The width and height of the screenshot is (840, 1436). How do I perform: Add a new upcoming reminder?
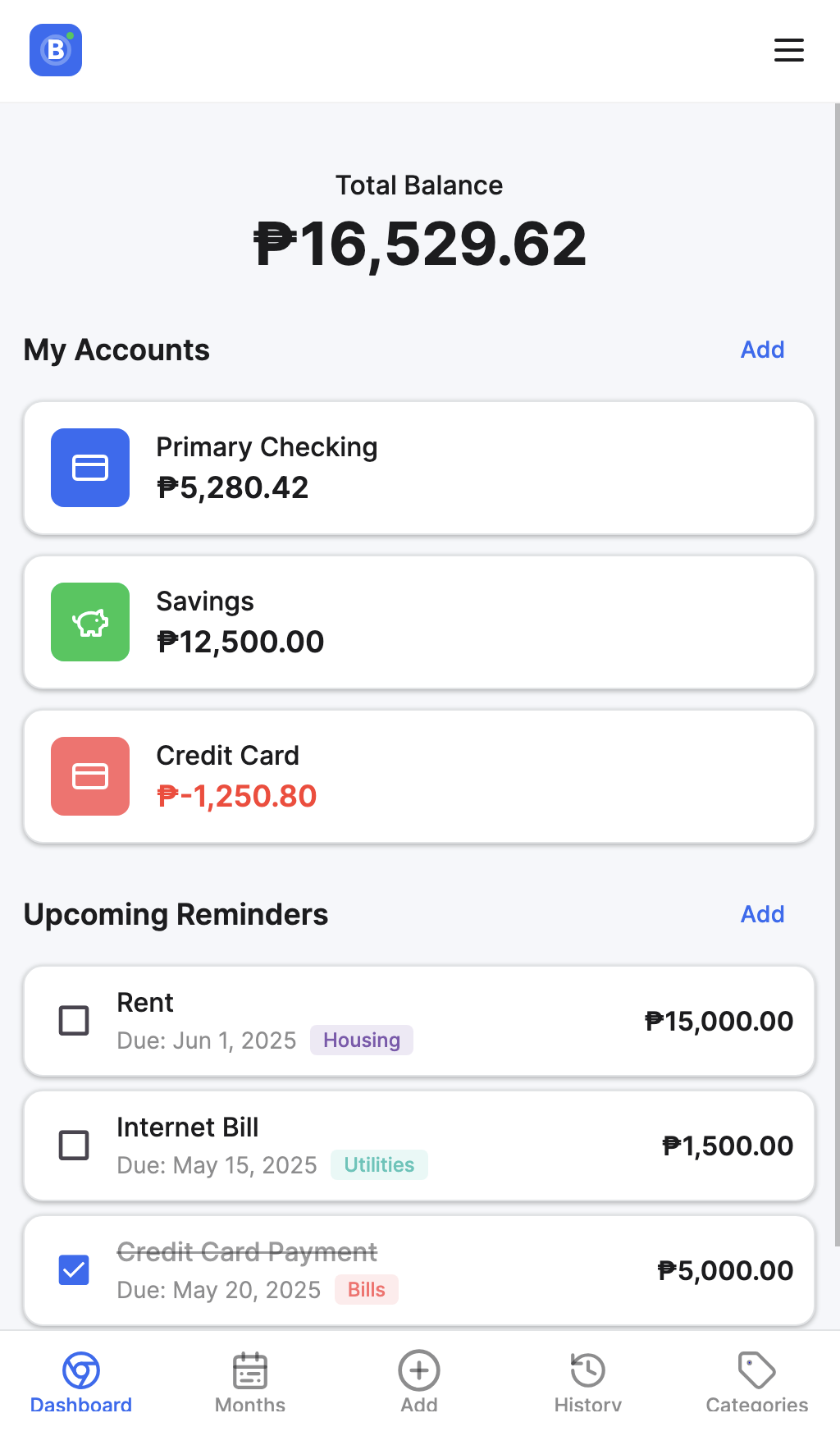point(762,914)
